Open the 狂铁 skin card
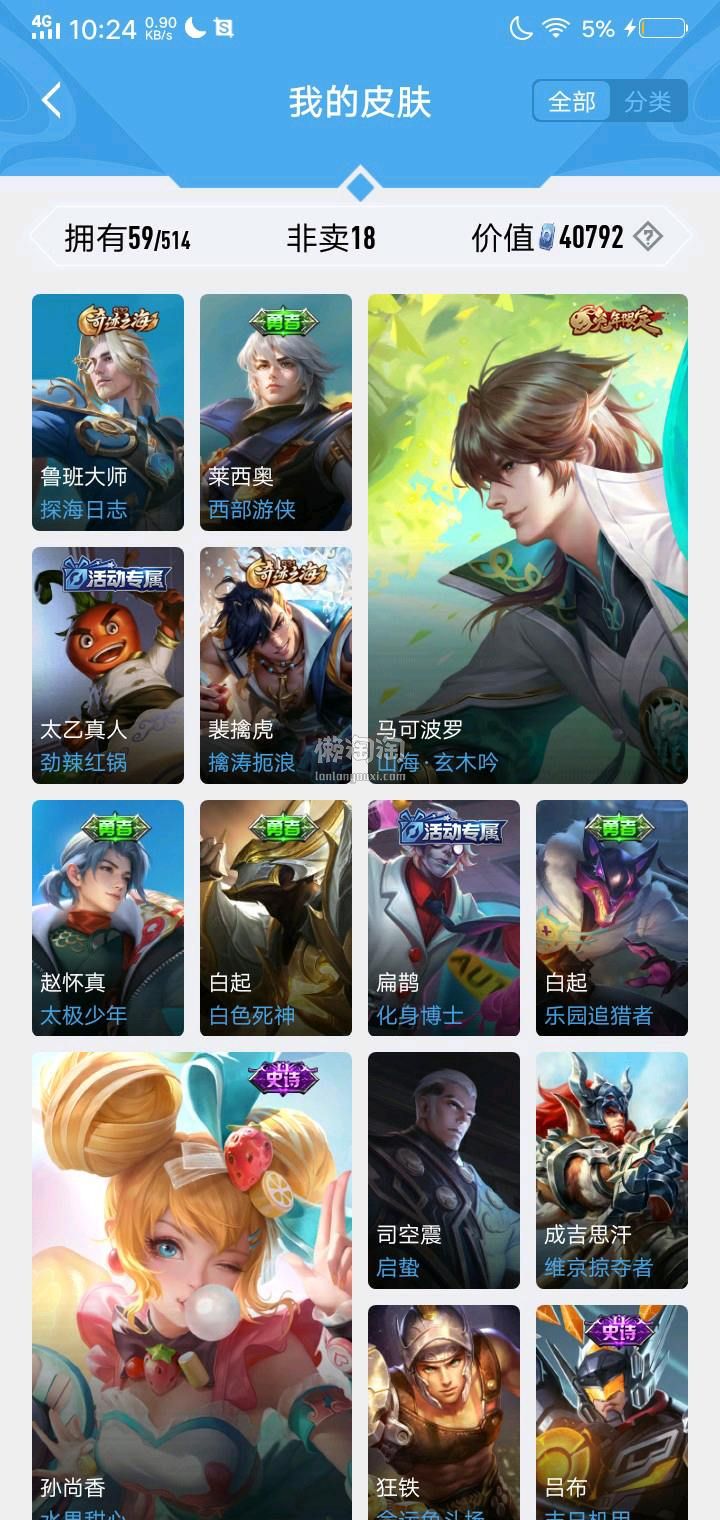 [x=444, y=1410]
